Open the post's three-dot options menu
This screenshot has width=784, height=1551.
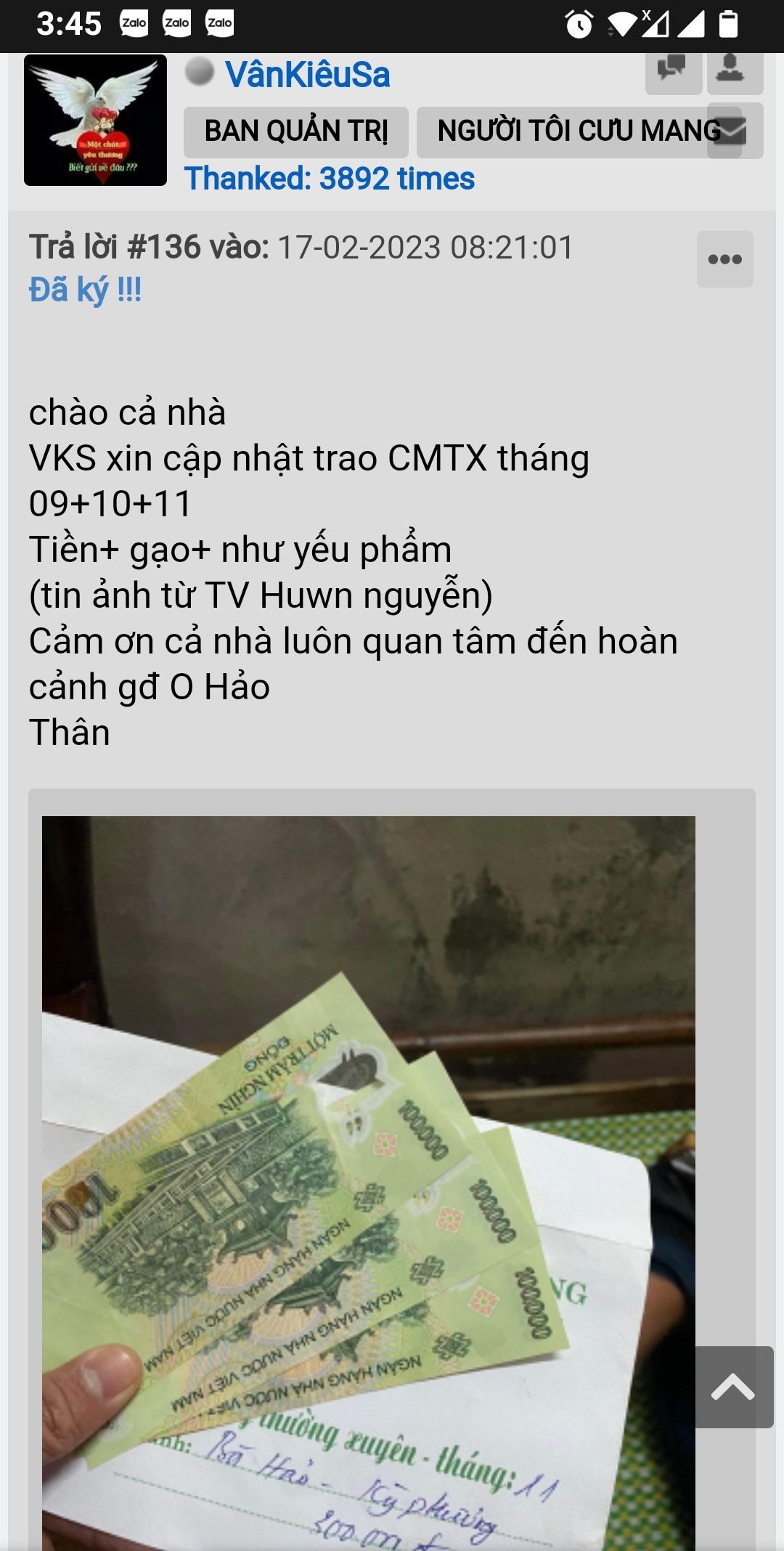(x=724, y=259)
